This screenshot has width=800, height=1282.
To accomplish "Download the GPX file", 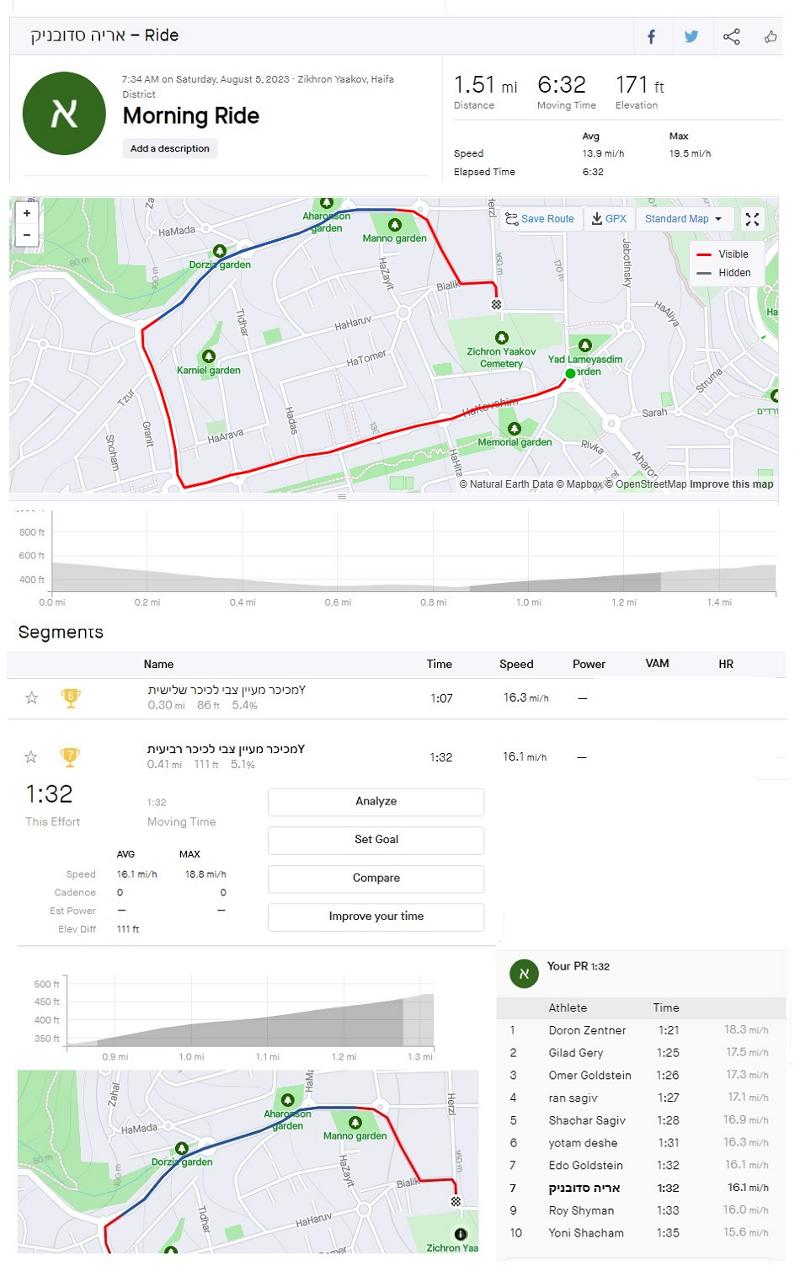I will point(609,219).
